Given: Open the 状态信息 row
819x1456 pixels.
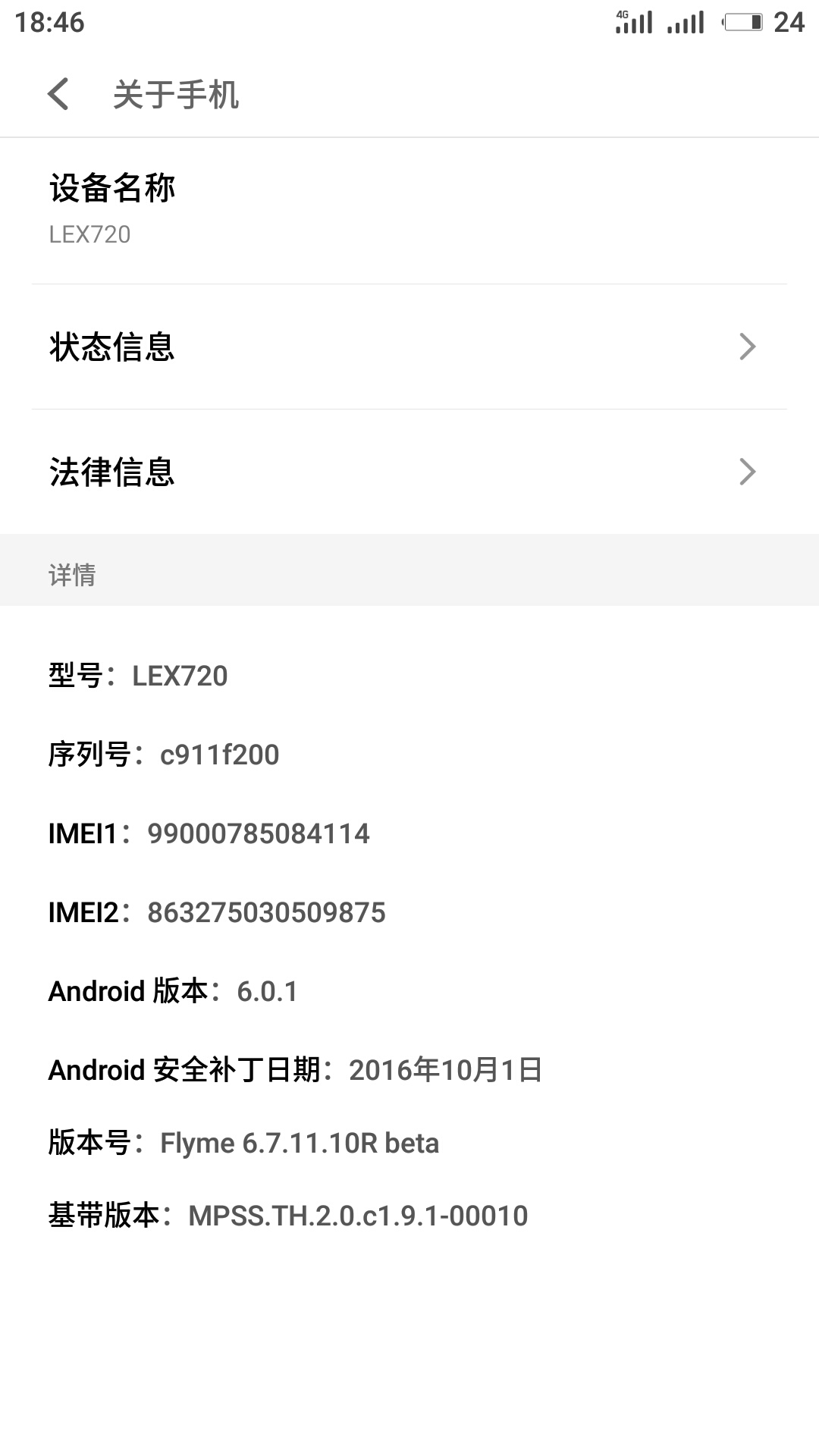Looking at the screenshot, I should pyautogui.click(x=409, y=347).
